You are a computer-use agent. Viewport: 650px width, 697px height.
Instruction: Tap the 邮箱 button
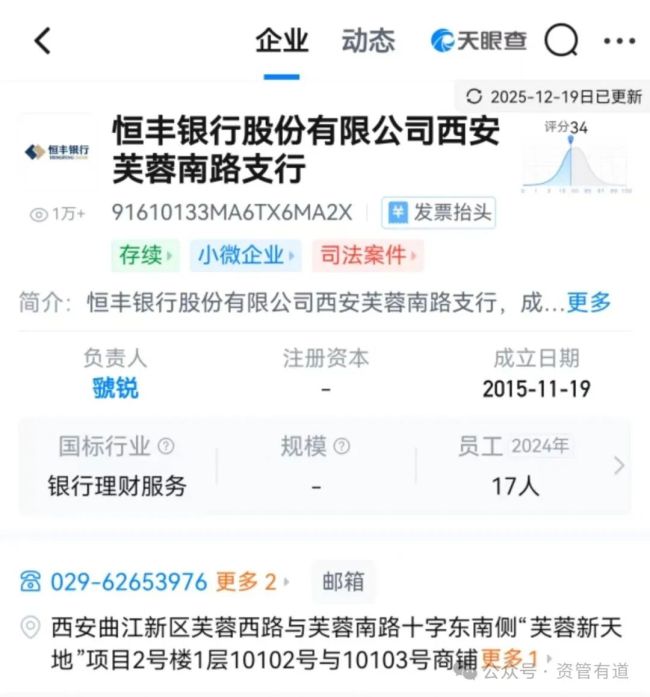pyautogui.click(x=343, y=582)
